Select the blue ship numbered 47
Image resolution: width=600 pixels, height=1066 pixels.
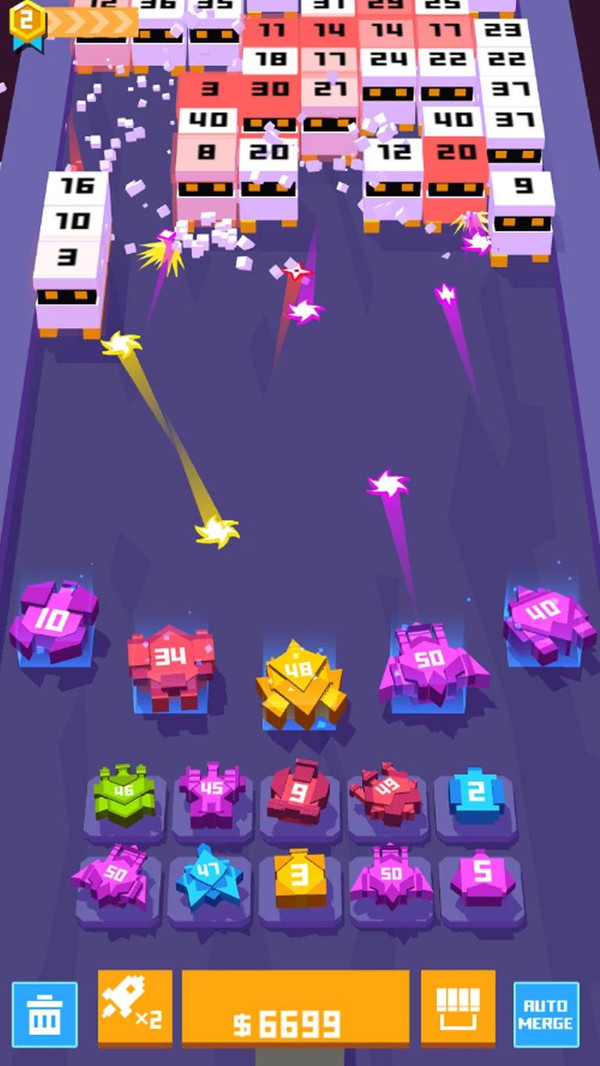point(209,877)
